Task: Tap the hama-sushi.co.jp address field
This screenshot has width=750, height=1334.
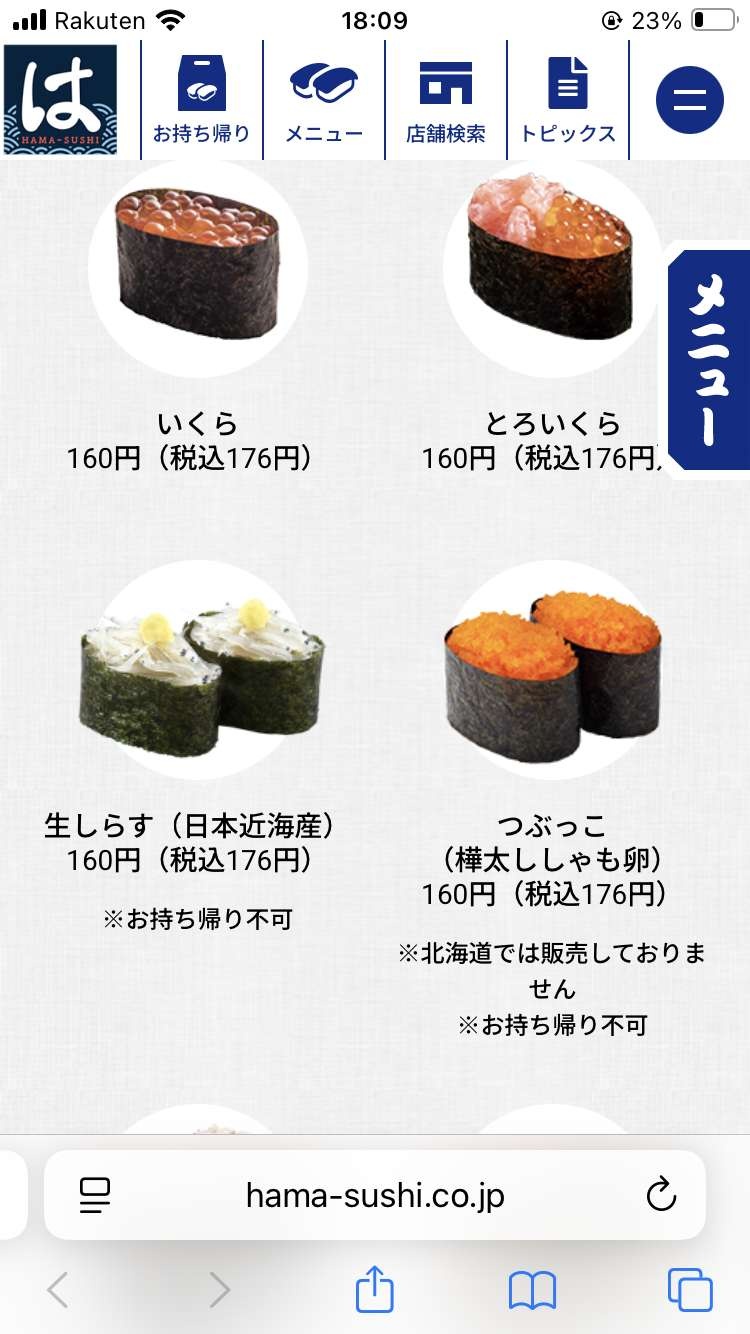Action: pyautogui.click(x=375, y=1195)
